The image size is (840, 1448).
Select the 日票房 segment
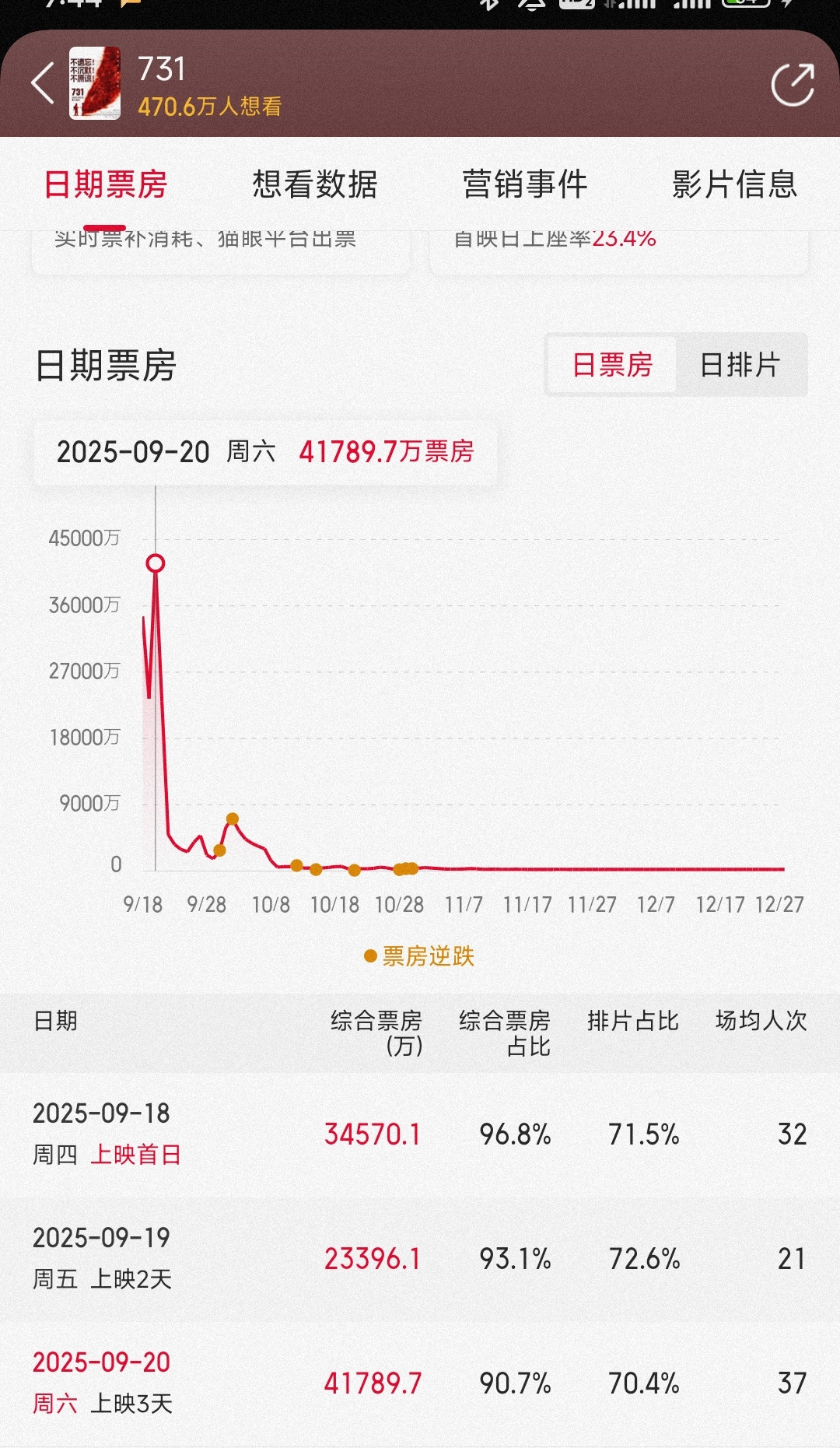pyautogui.click(x=613, y=365)
